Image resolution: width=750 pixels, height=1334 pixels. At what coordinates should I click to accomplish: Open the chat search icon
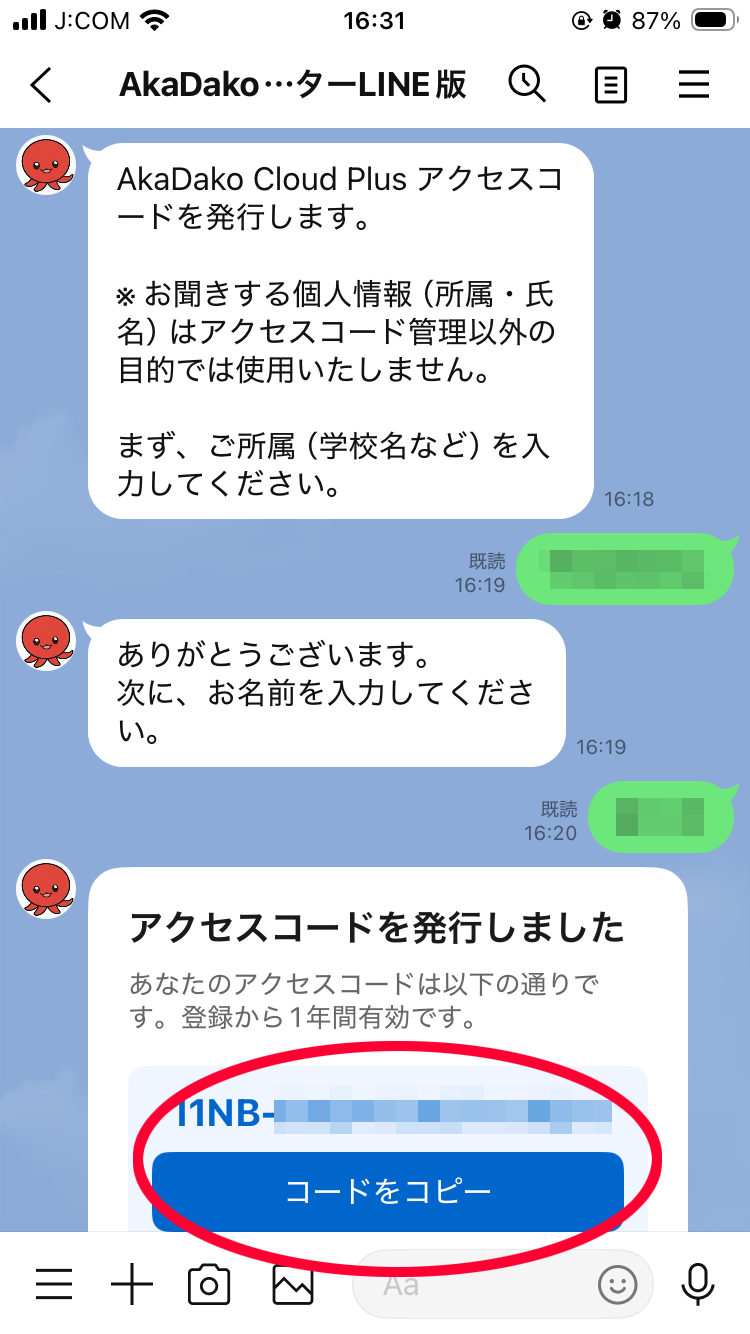point(529,85)
